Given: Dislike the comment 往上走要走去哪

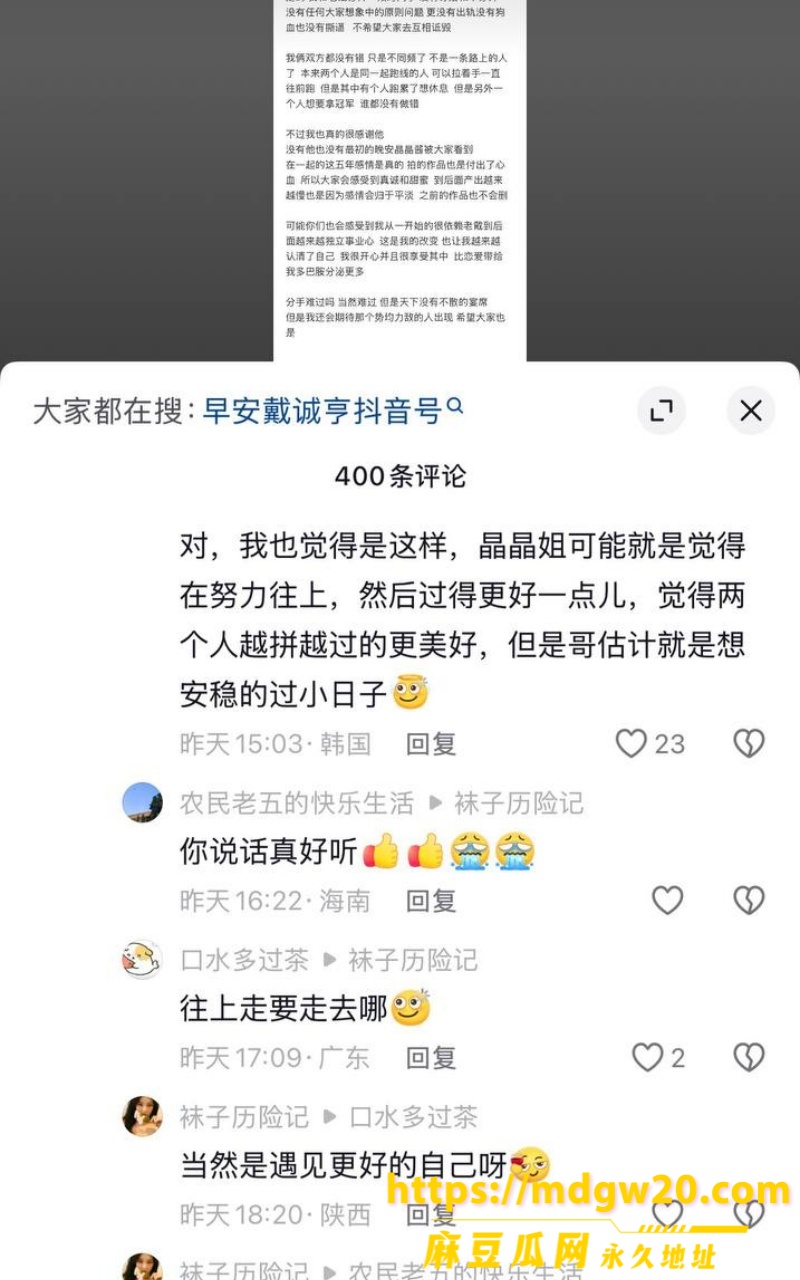Looking at the screenshot, I should pyautogui.click(x=749, y=1057).
